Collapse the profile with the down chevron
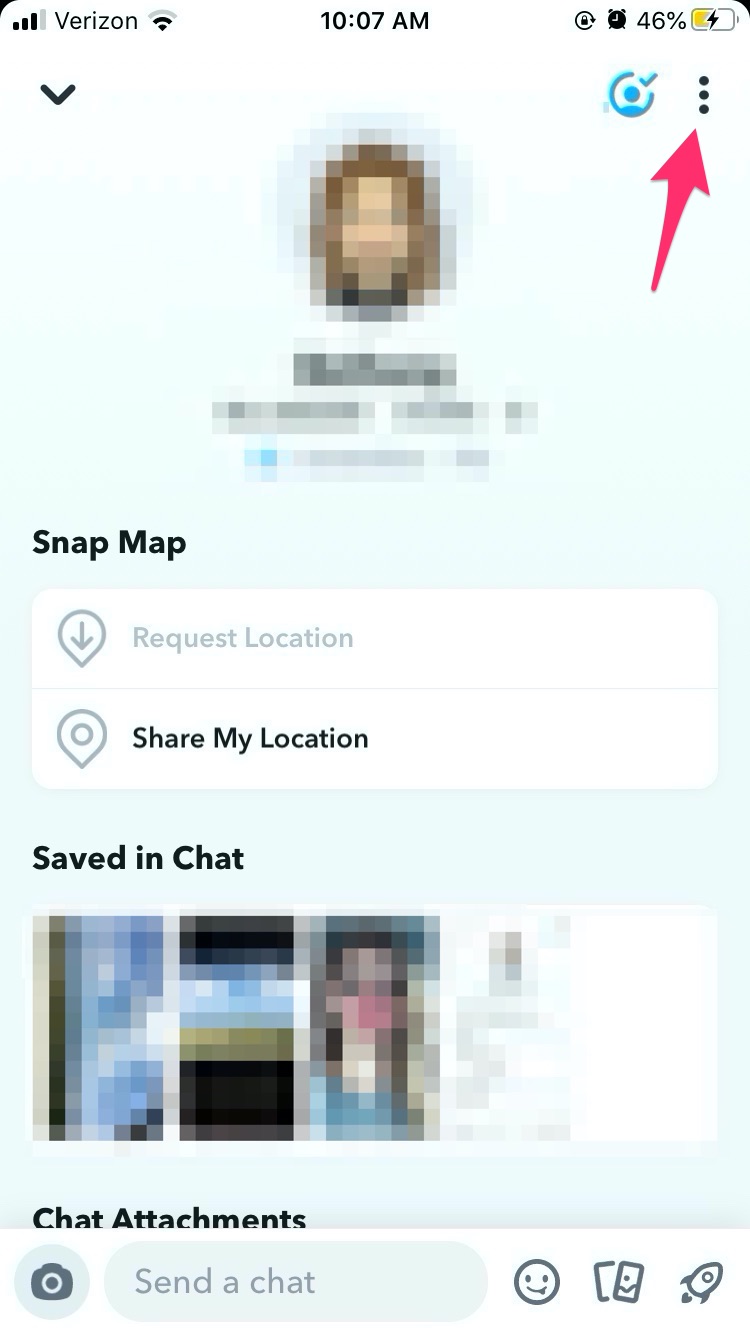The height and width of the screenshot is (1334, 750). point(58,94)
